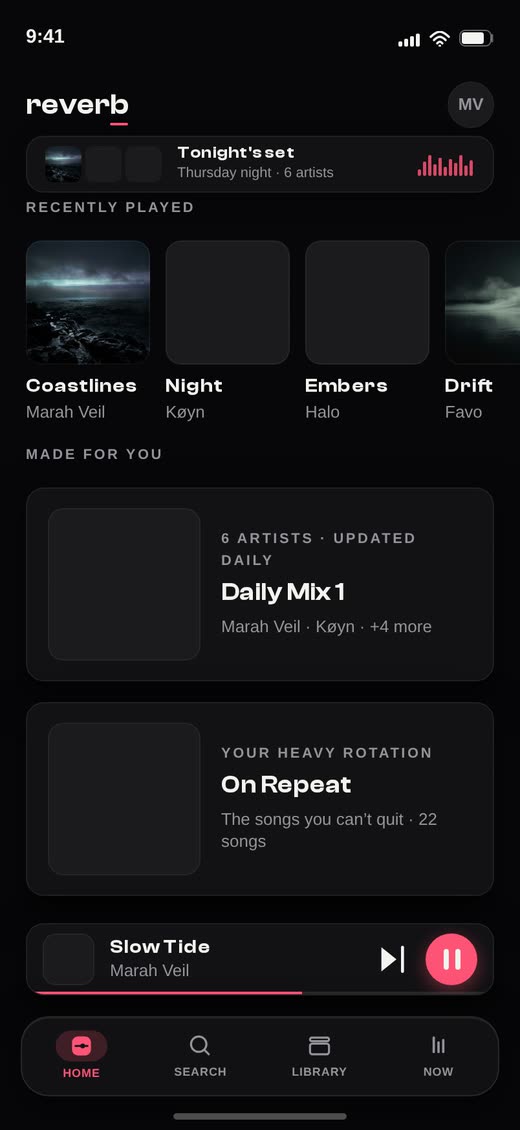Open the Coastlines album by Marah Veil
The height and width of the screenshot is (1130, 520).
[88, 331]
